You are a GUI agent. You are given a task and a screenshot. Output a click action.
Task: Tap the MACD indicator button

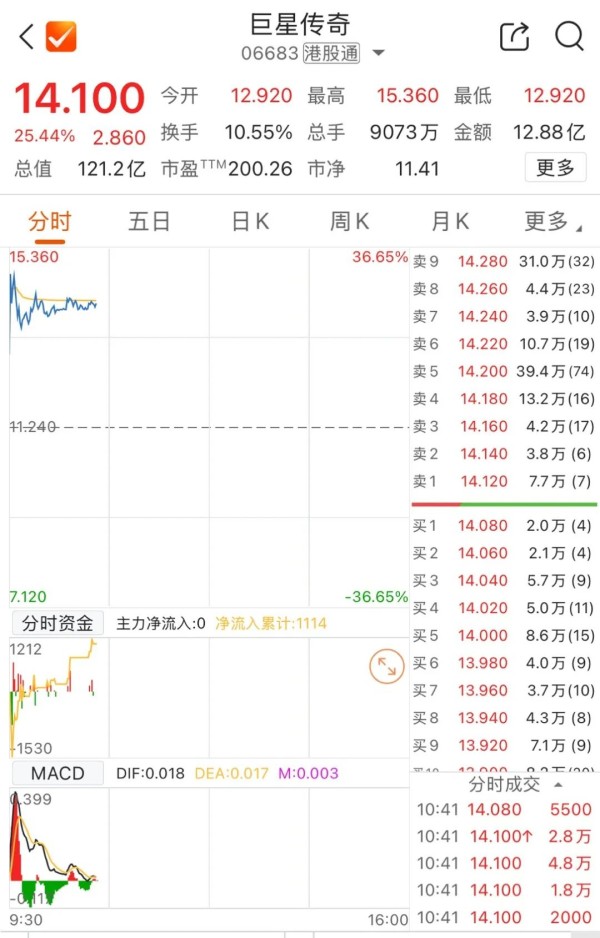click(57, 773)
